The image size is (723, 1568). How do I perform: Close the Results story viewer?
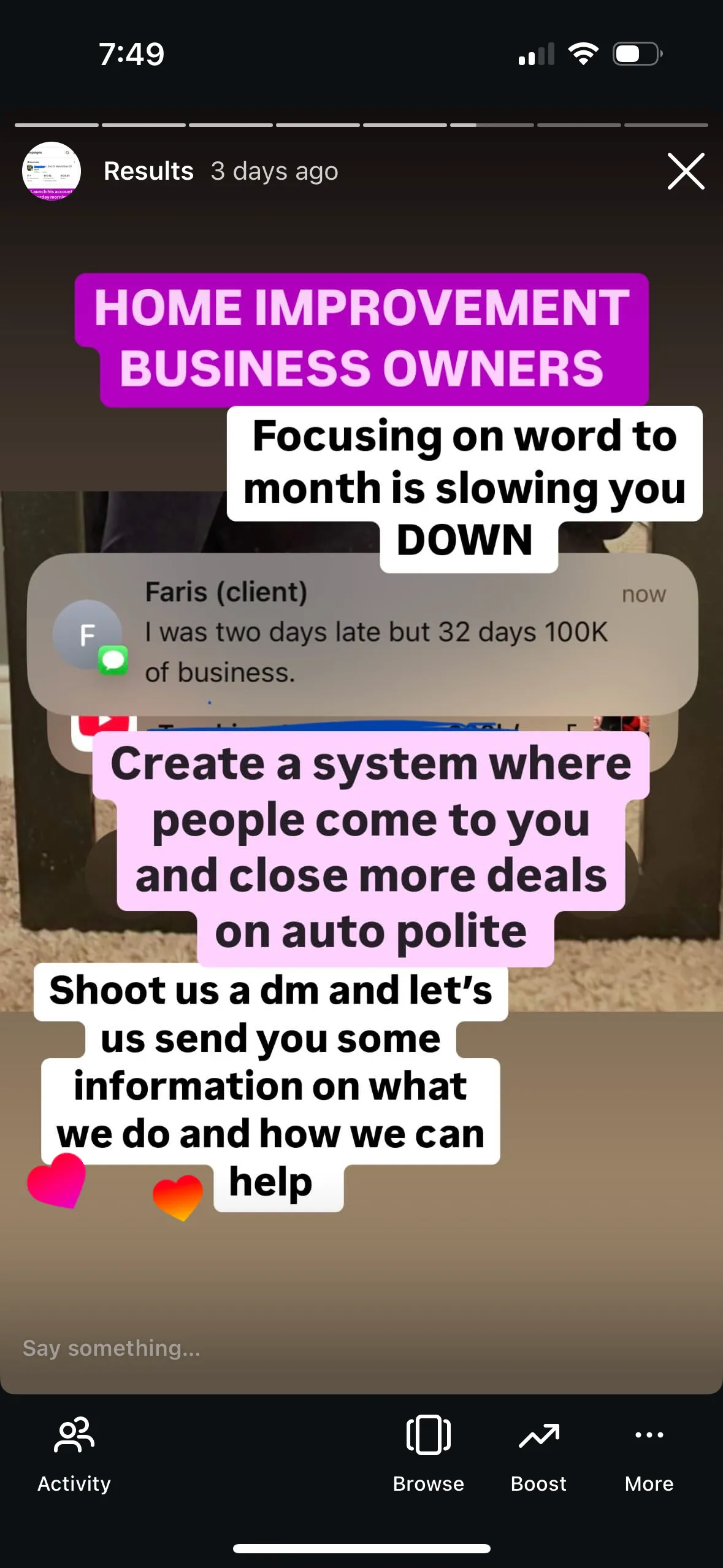tap(686, 171)
